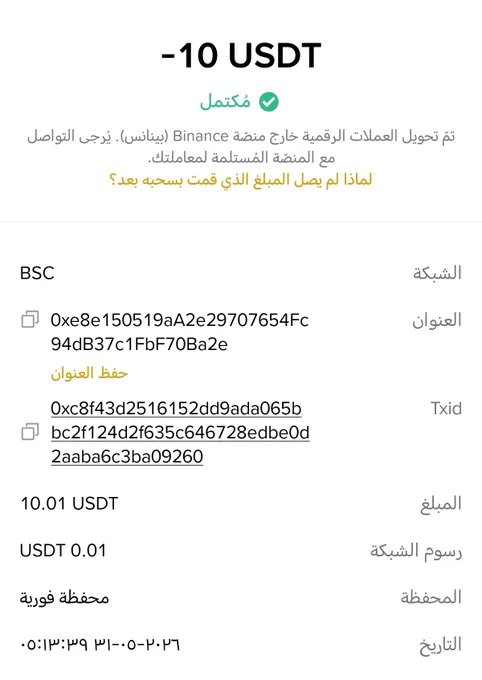The height and width of the screenshot is (680, 482).
Task: Copy the Txid hash
Action: 30,432
